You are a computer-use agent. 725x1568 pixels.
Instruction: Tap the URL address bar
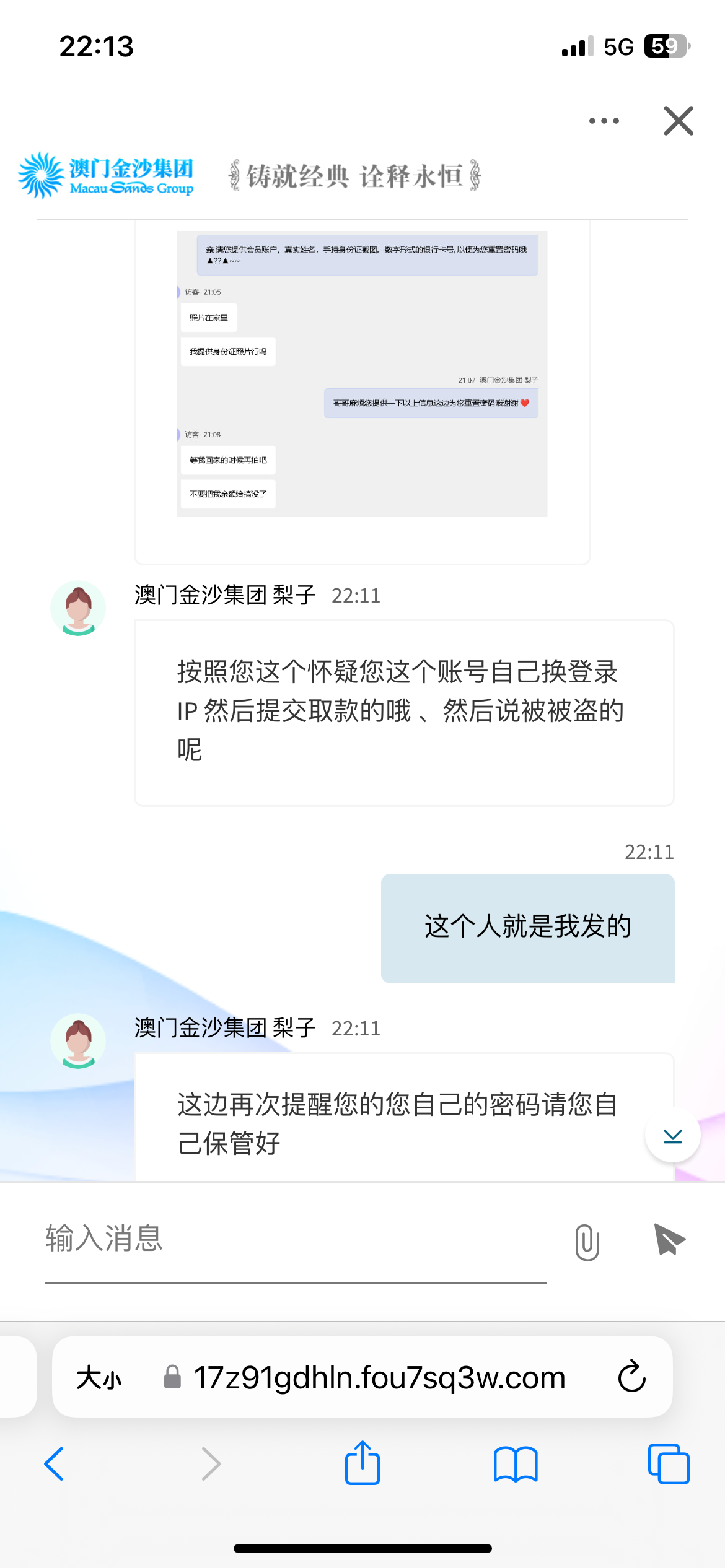click(x=378, y=1379)
